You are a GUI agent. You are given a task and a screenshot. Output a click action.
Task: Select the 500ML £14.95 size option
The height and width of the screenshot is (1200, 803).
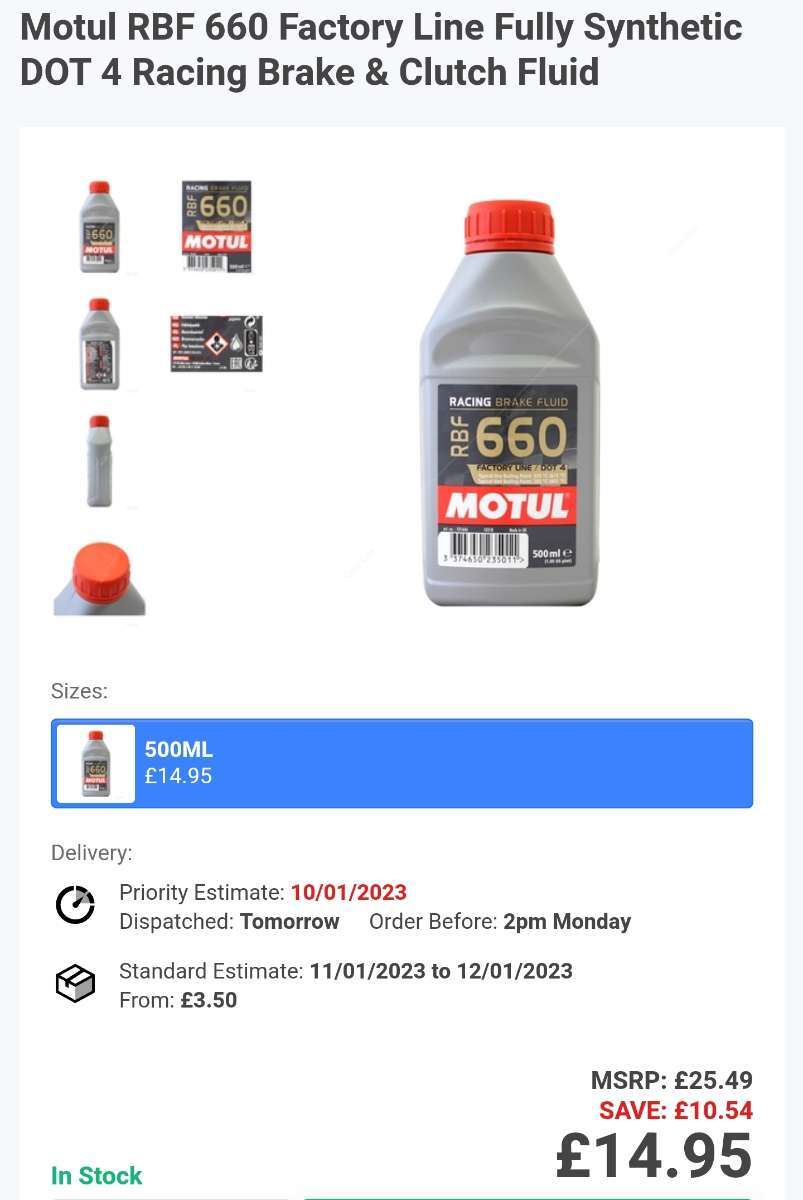pos(401,763)
